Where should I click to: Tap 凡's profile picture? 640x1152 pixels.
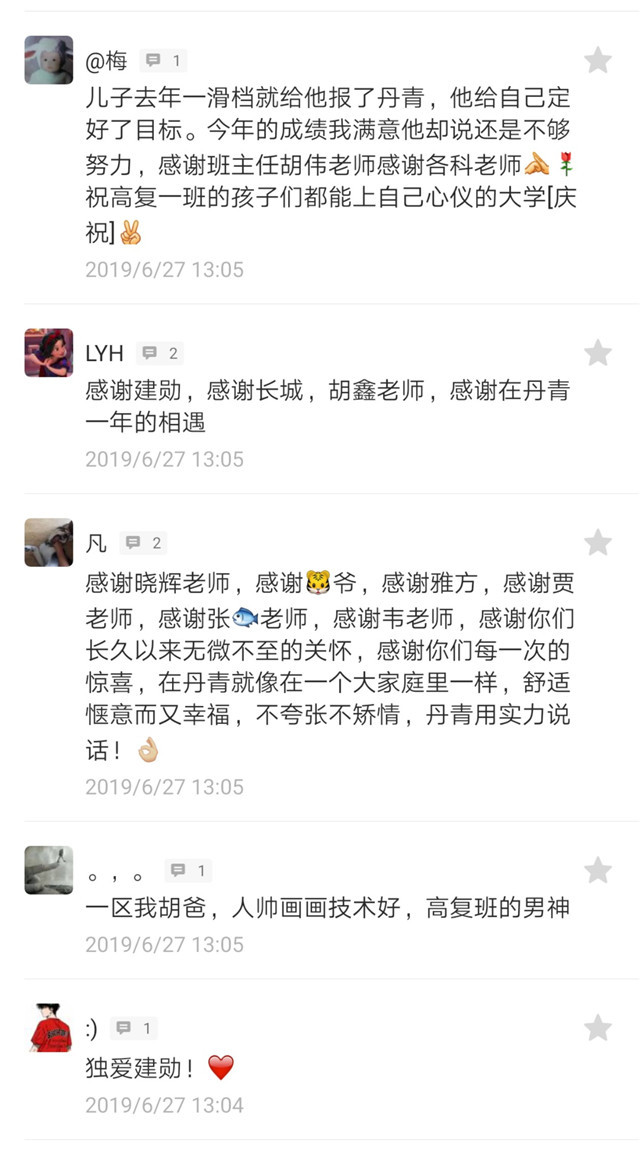(x=49, y=543)
